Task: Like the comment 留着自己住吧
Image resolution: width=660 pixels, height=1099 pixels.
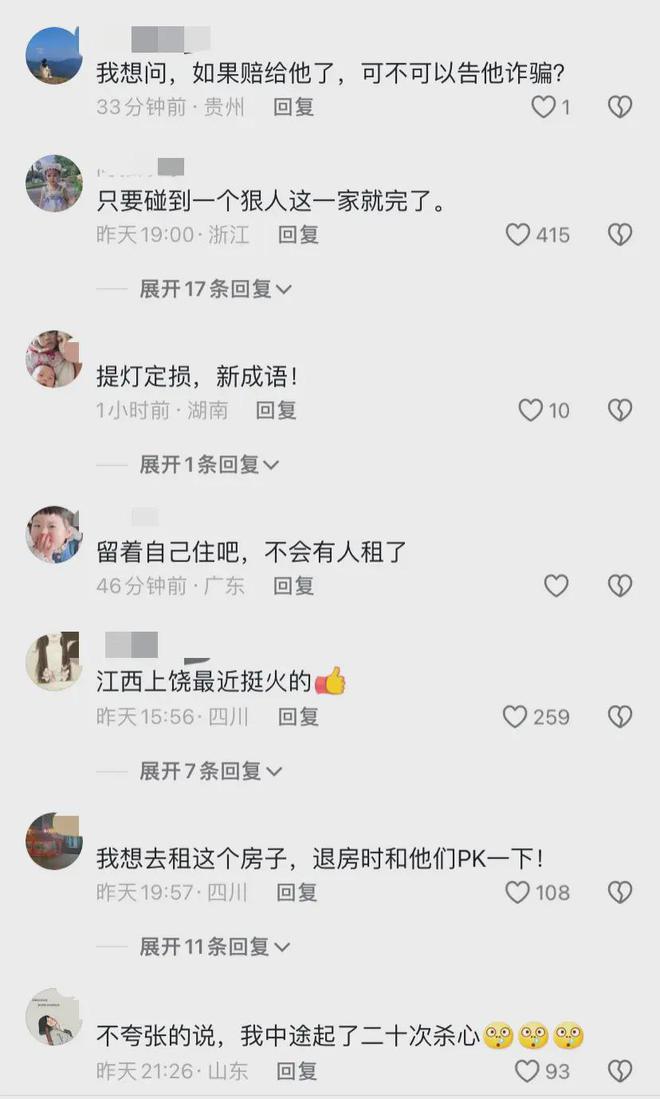Action: (556, 586)
